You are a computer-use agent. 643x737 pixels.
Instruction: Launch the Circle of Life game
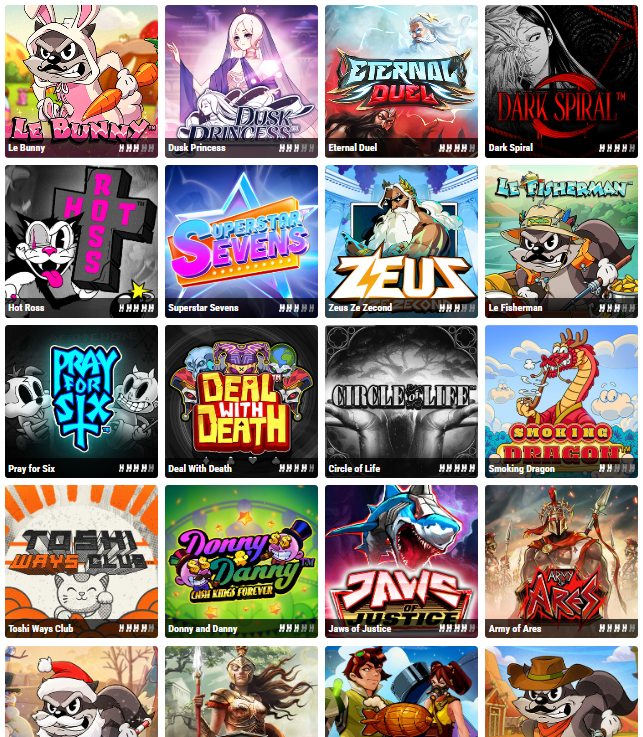[x=401, y=395]
